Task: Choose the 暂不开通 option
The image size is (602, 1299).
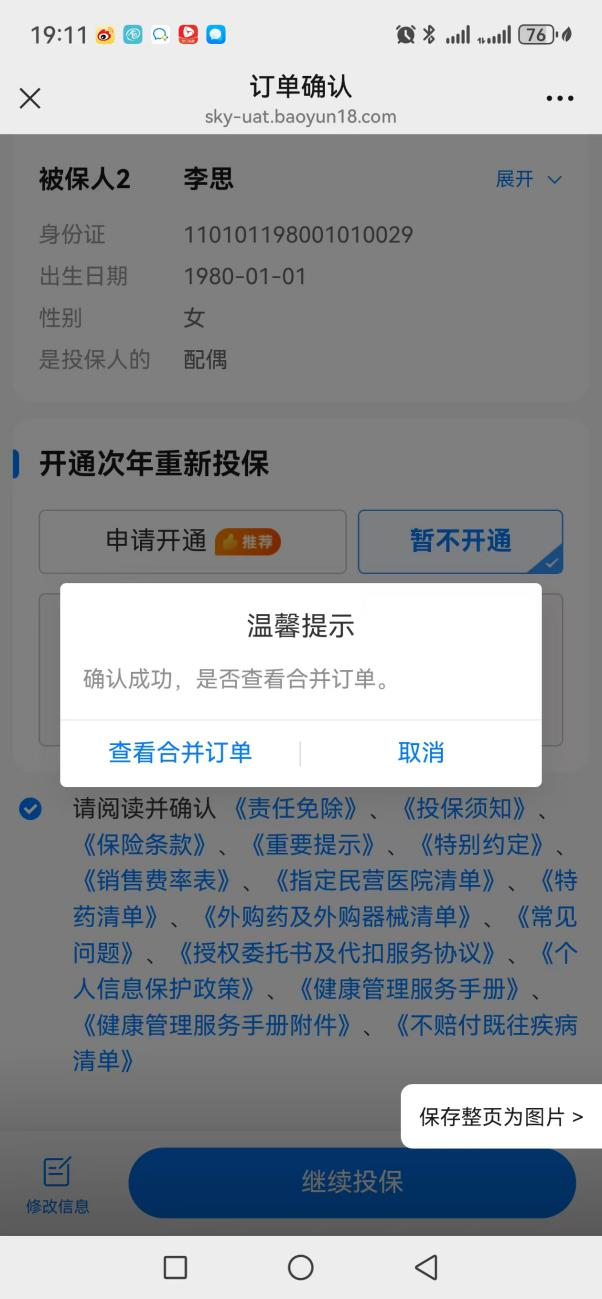Action: [x=460, y=541]
